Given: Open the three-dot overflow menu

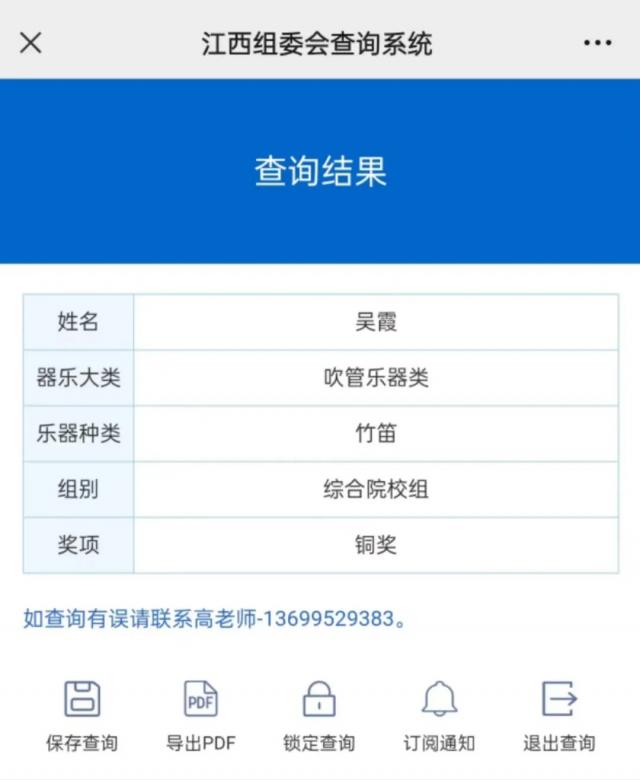Looking at the screenshot, I should [x=597, y=43].
